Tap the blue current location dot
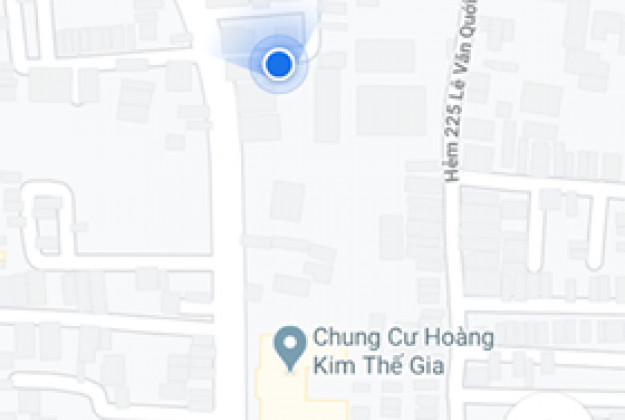Viewport: 625px width, 420px height. pyautogui.click(x=279, y=64)
